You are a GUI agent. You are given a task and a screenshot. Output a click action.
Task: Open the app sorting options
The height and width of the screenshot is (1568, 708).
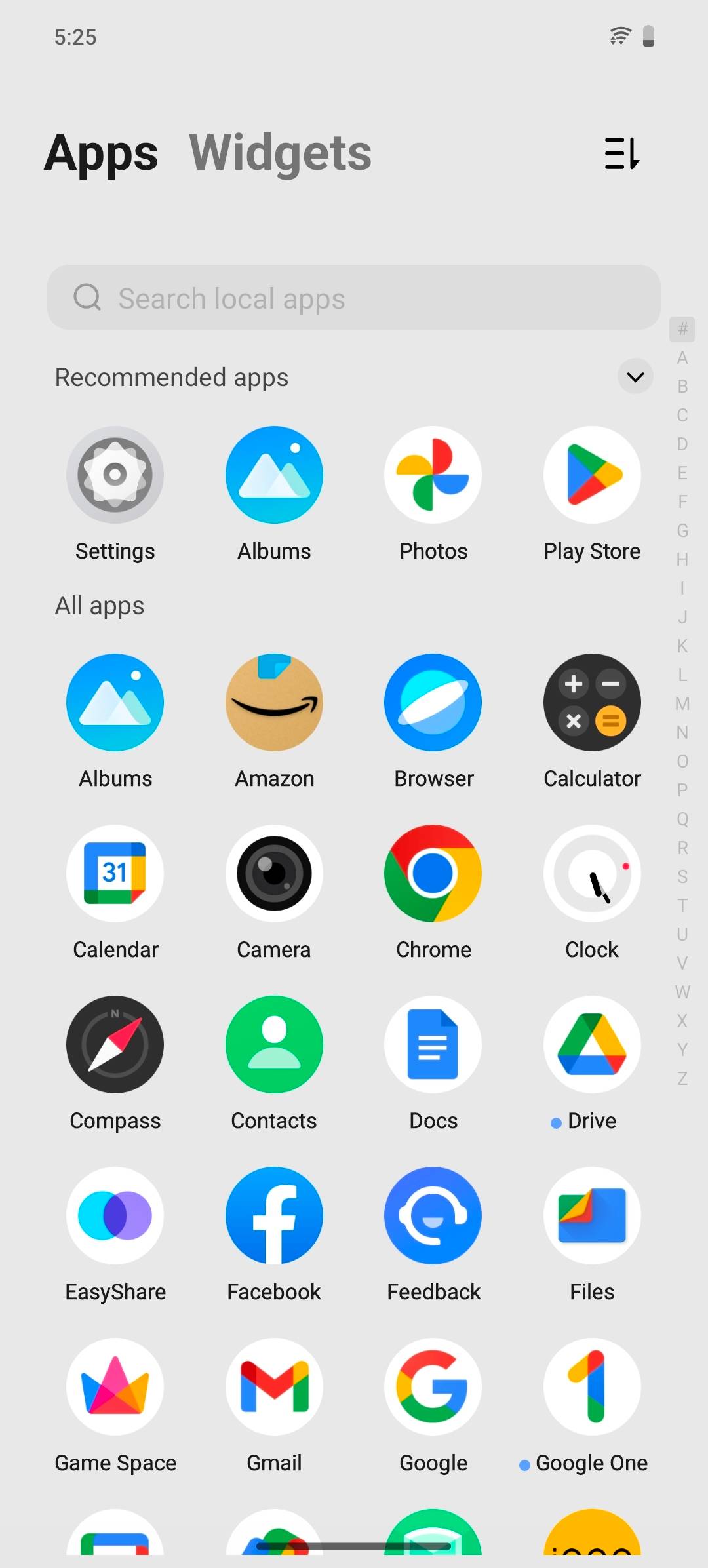pos(621,153)
